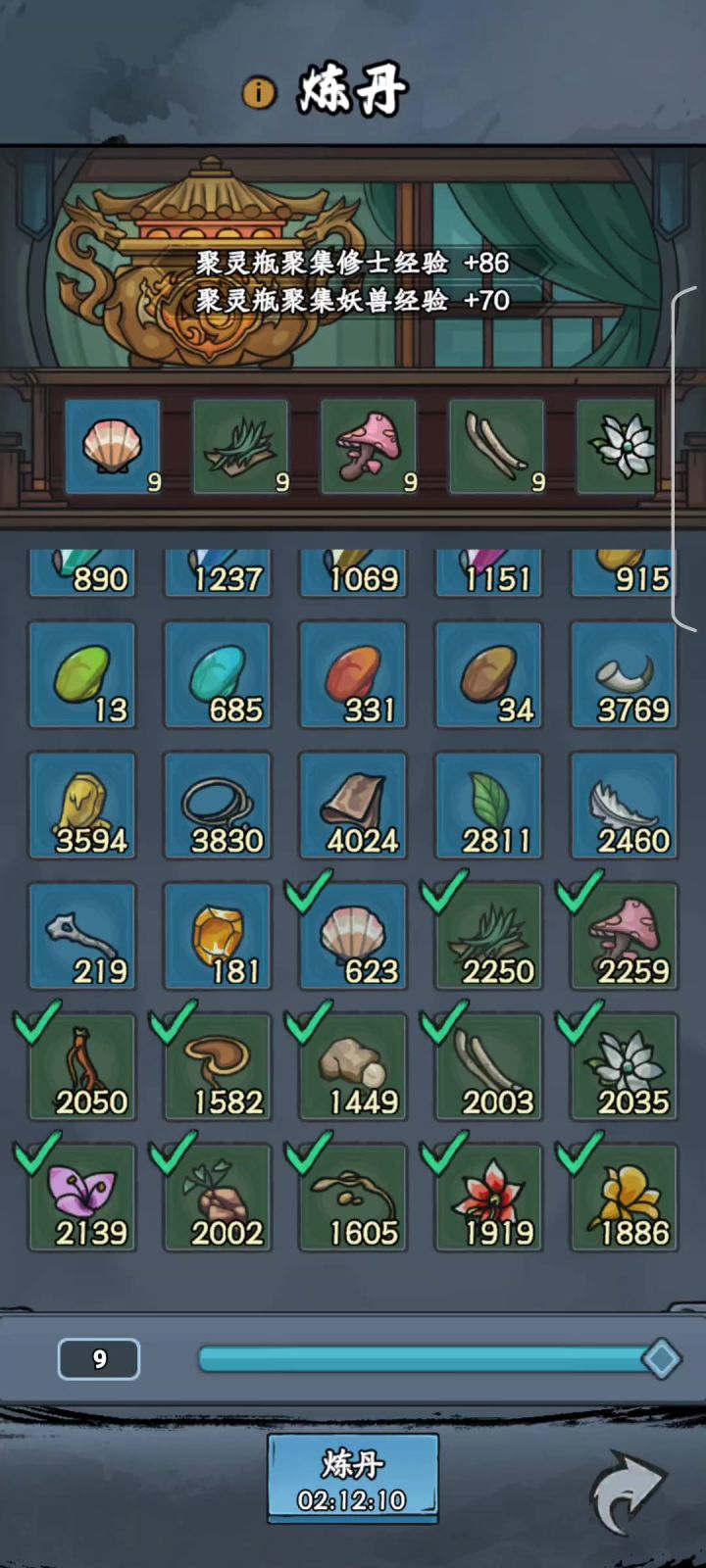Deselect the checked purple flower with 2139
Image resolution: width=706 pixels, height=1568 pixels.
pyautogui.click(x=81, y=1198)
